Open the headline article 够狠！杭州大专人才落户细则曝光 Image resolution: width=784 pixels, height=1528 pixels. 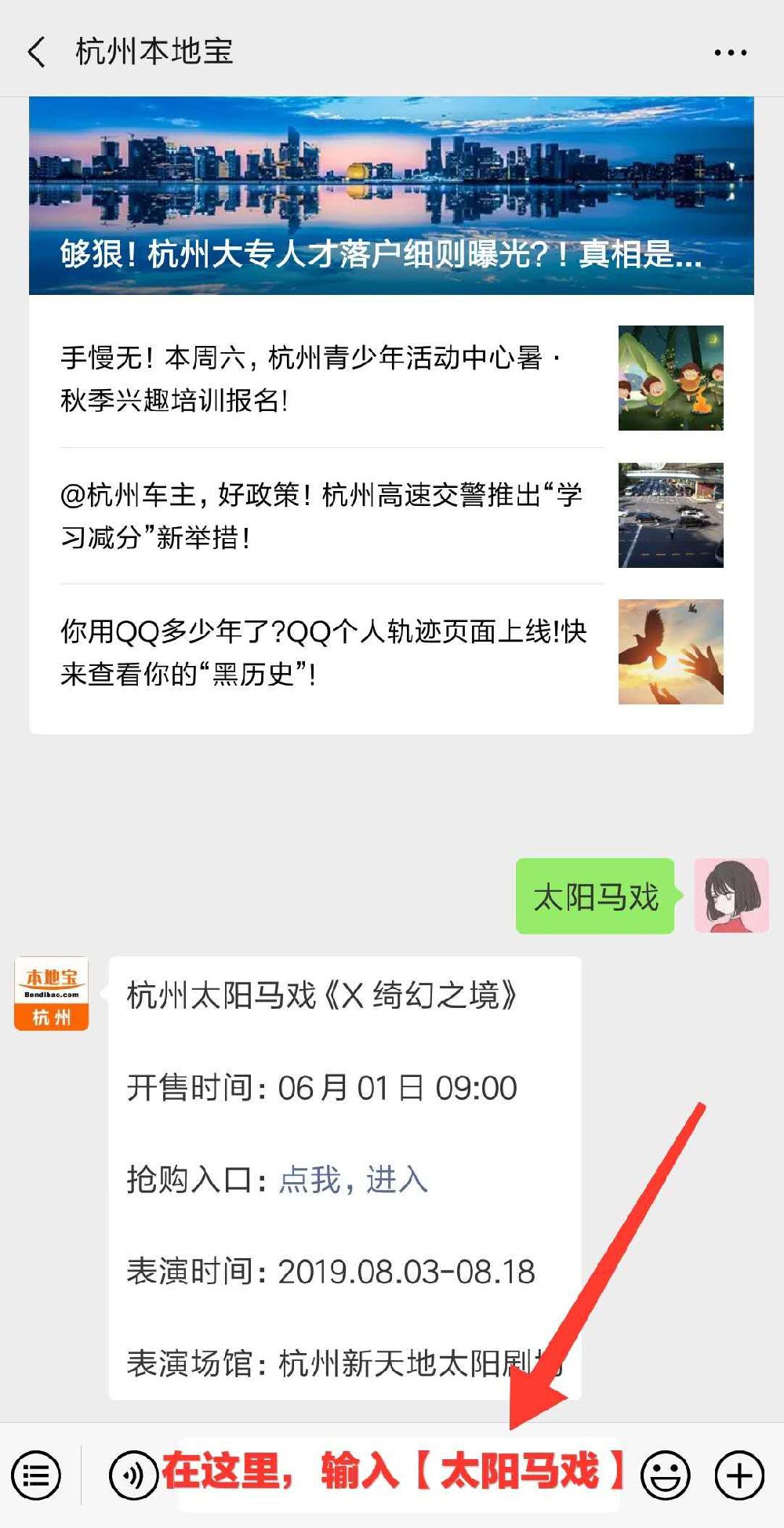point(391,196)
